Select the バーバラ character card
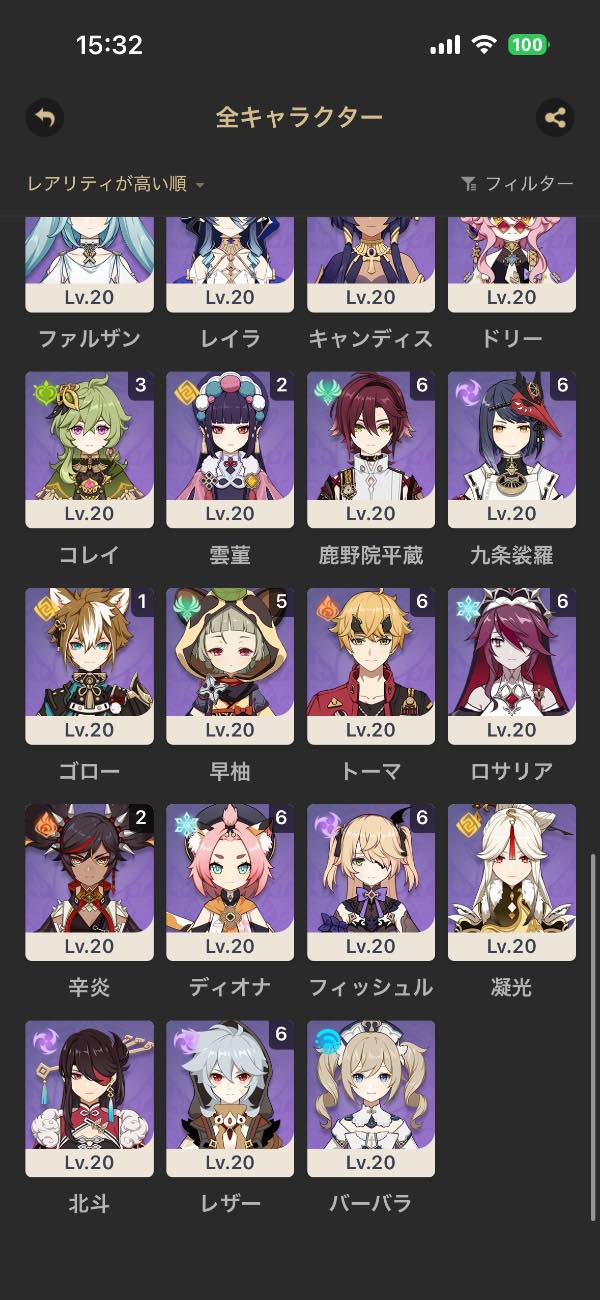Screen dimensions: 600x1300 [x=371, y=1097]
